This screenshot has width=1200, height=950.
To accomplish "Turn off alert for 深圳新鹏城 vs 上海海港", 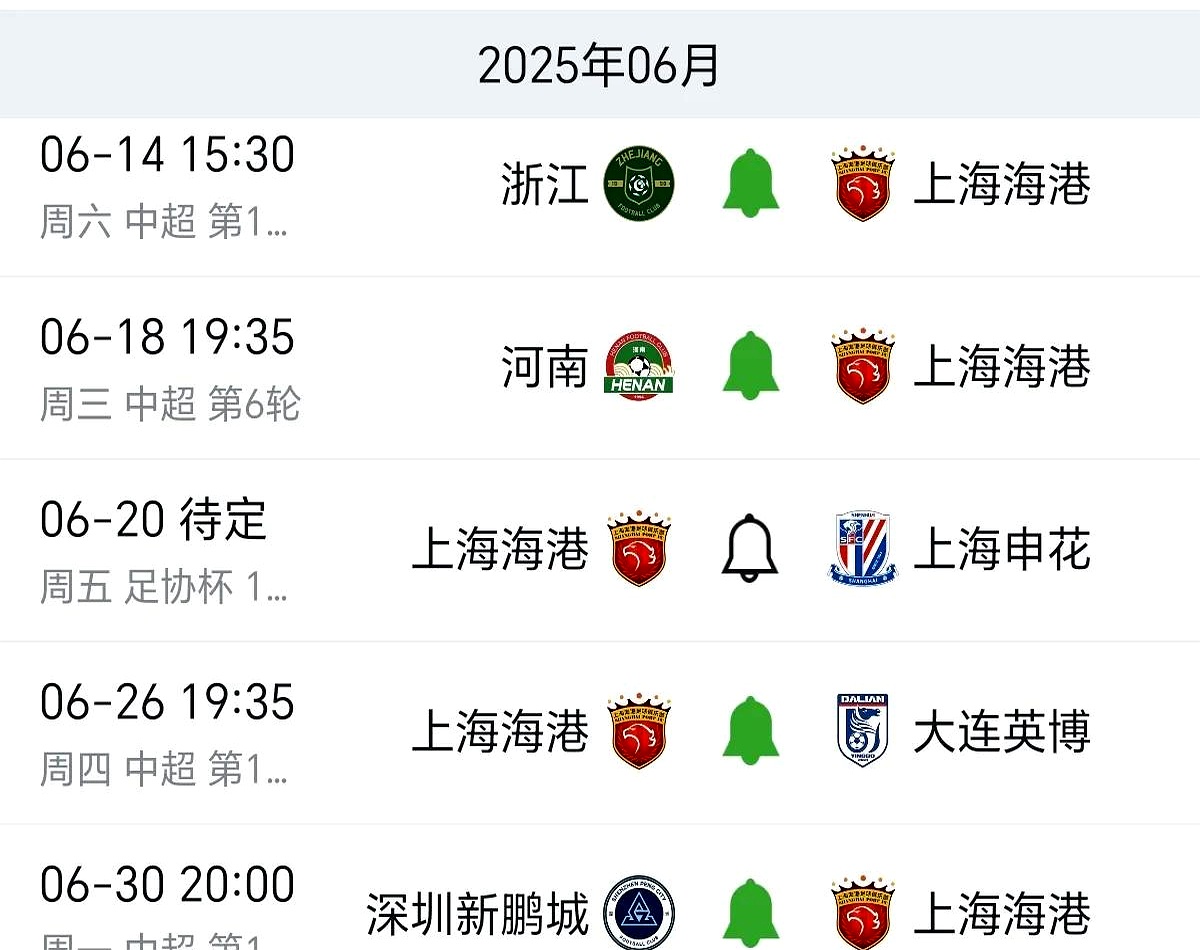I will pyautogui.click(x=750, y=912).
